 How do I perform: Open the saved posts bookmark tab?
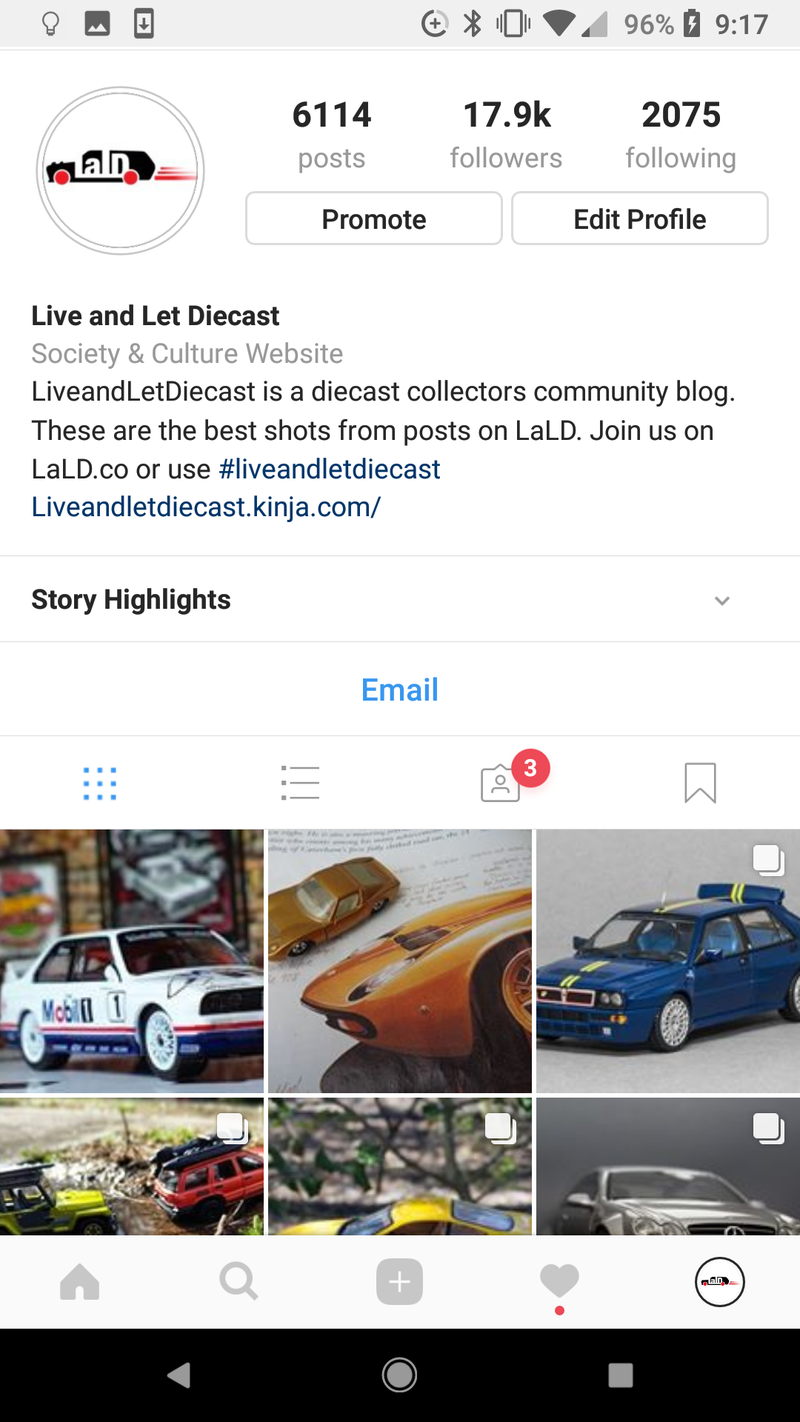(x=700, y=783)
